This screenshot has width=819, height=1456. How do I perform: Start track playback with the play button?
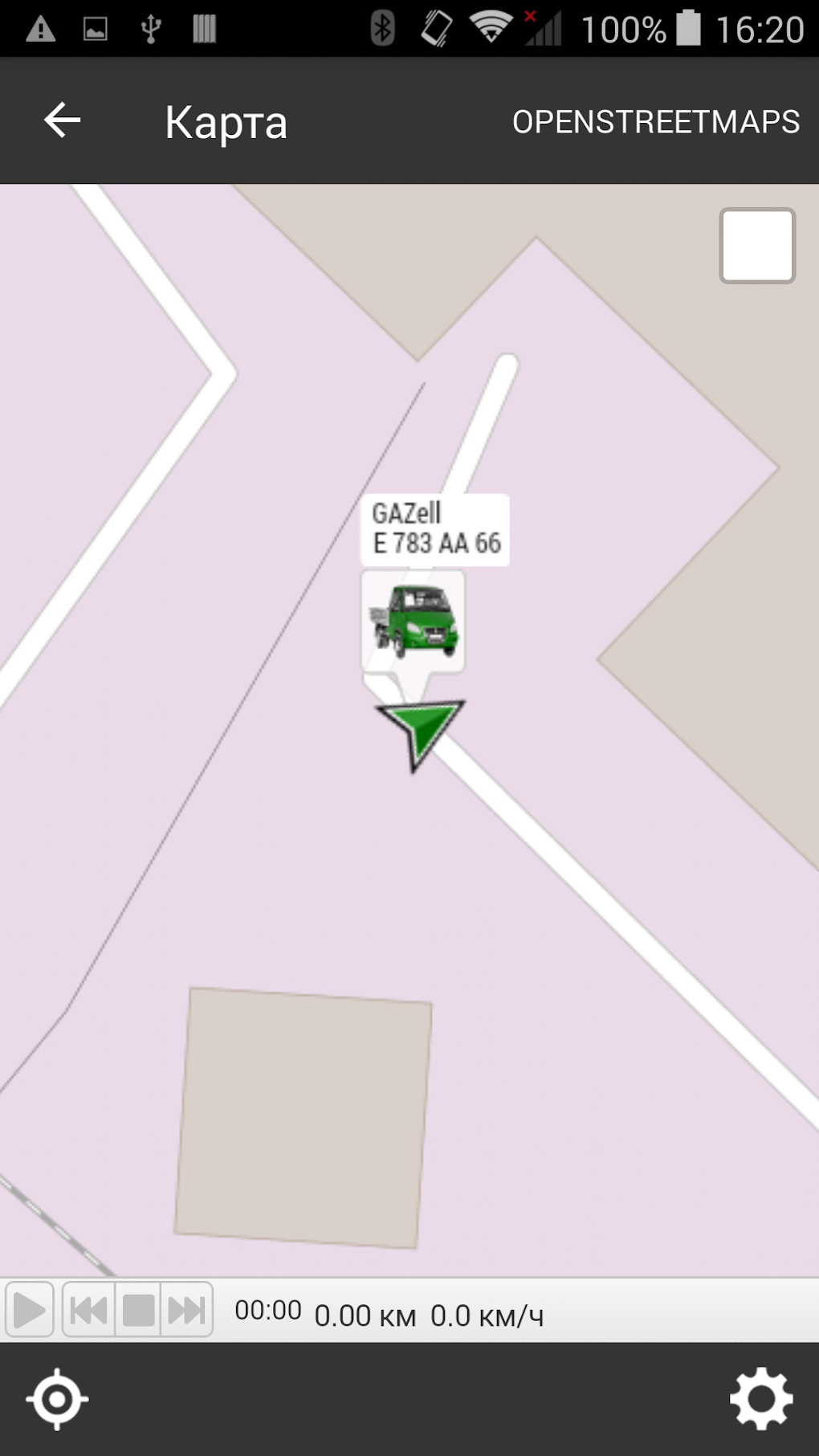(30, 1310)
